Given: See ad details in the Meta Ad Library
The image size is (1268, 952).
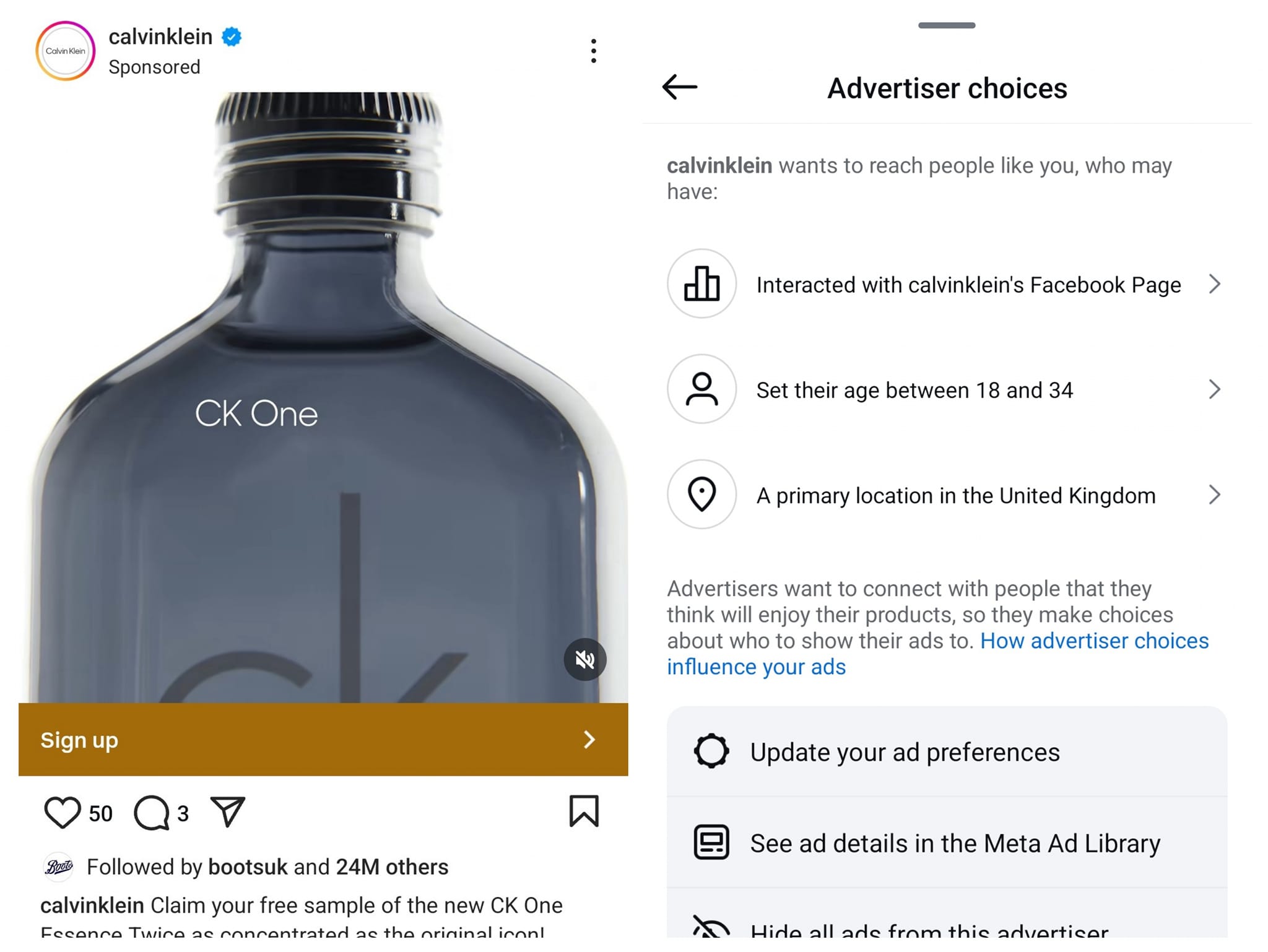Looking at the screenshot, I should point(946,843).
